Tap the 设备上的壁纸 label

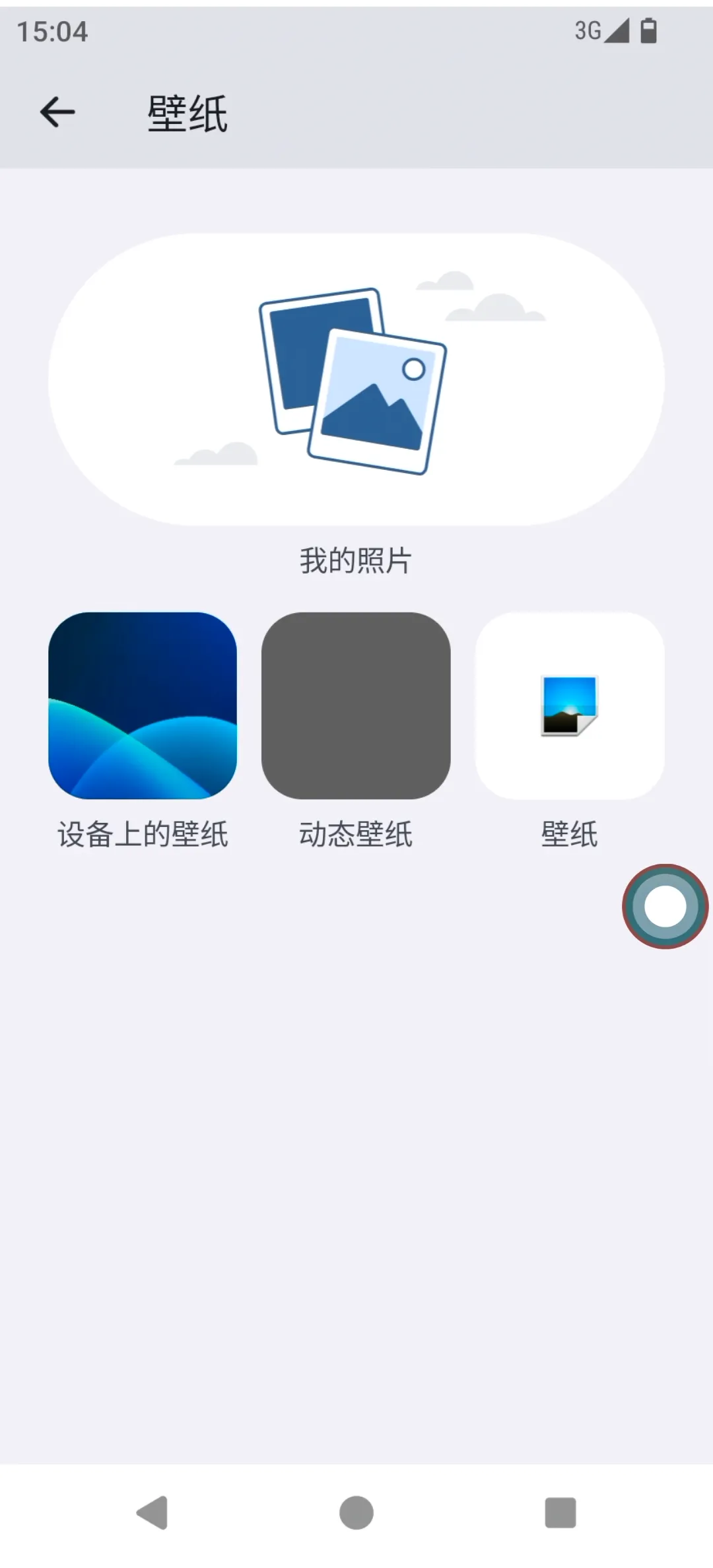point(143,834)
